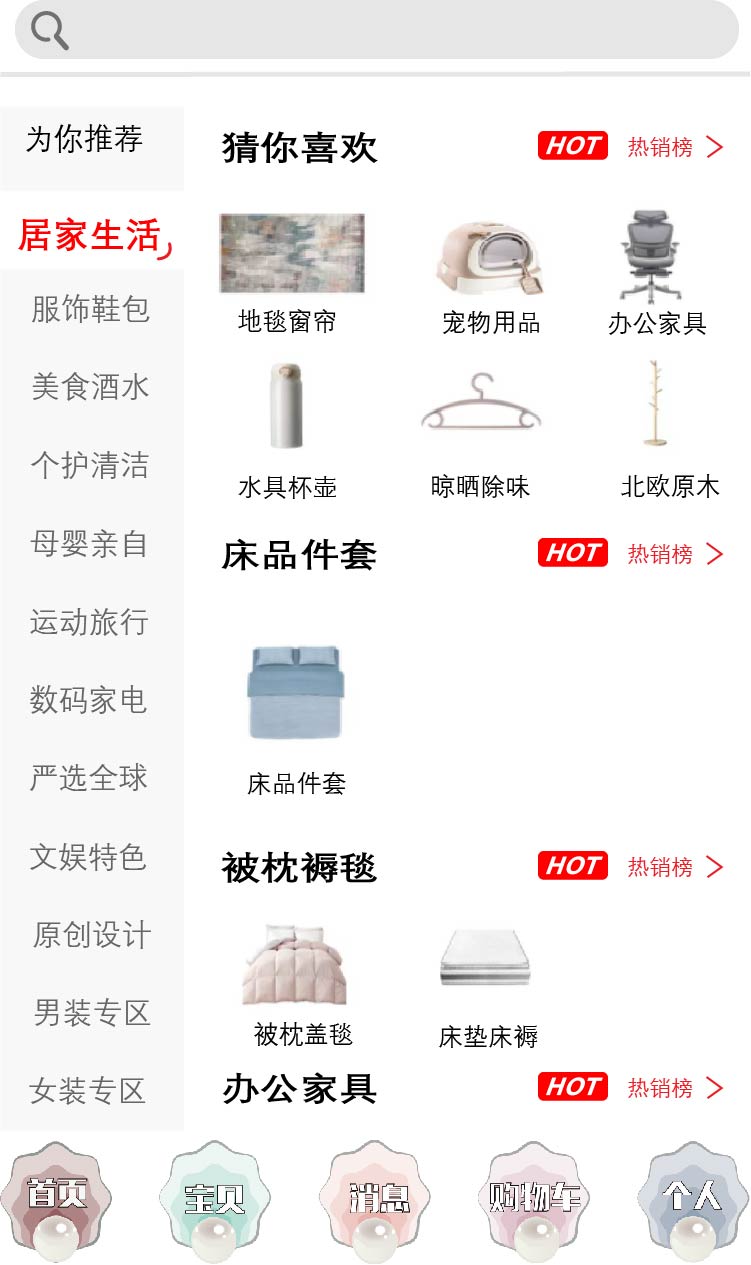Go to the 首页 tab

click(x=55, y=1200)
